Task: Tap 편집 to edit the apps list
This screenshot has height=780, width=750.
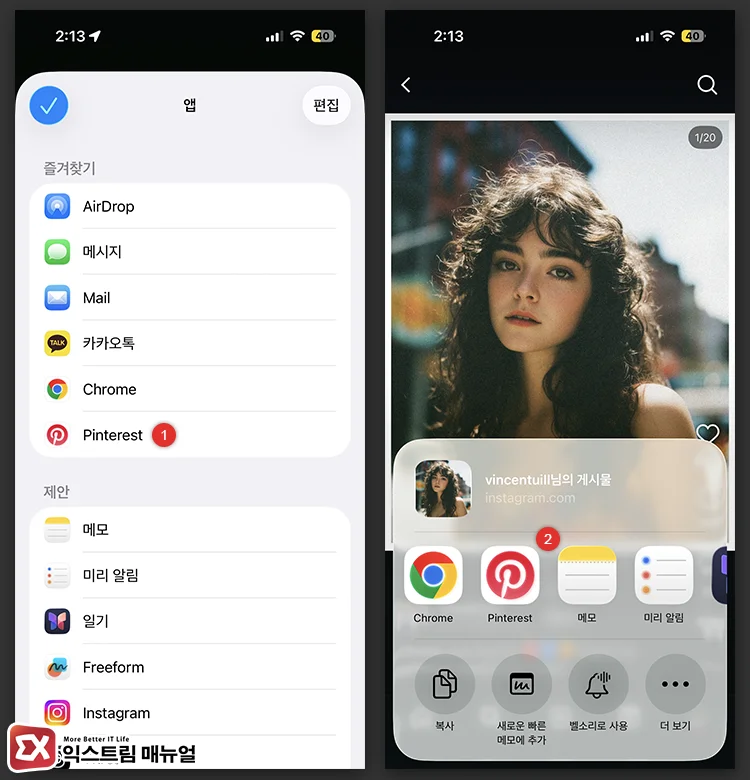Action: click(326, 105)
